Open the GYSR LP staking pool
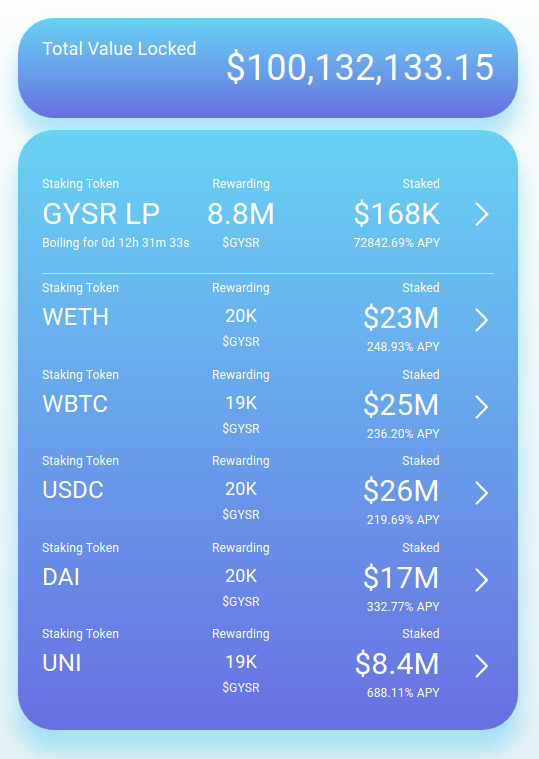The image size is (539, 759). click(x=268, y=213)
